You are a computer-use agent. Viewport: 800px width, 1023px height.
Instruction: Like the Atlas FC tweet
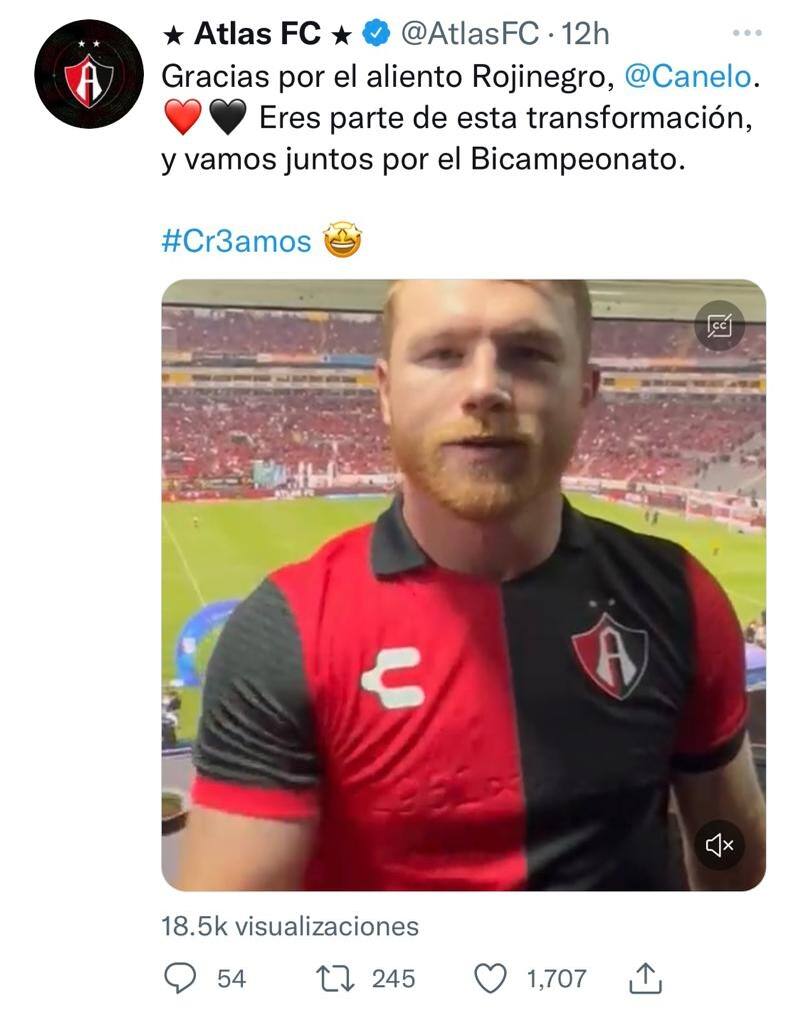pos(490,978)
